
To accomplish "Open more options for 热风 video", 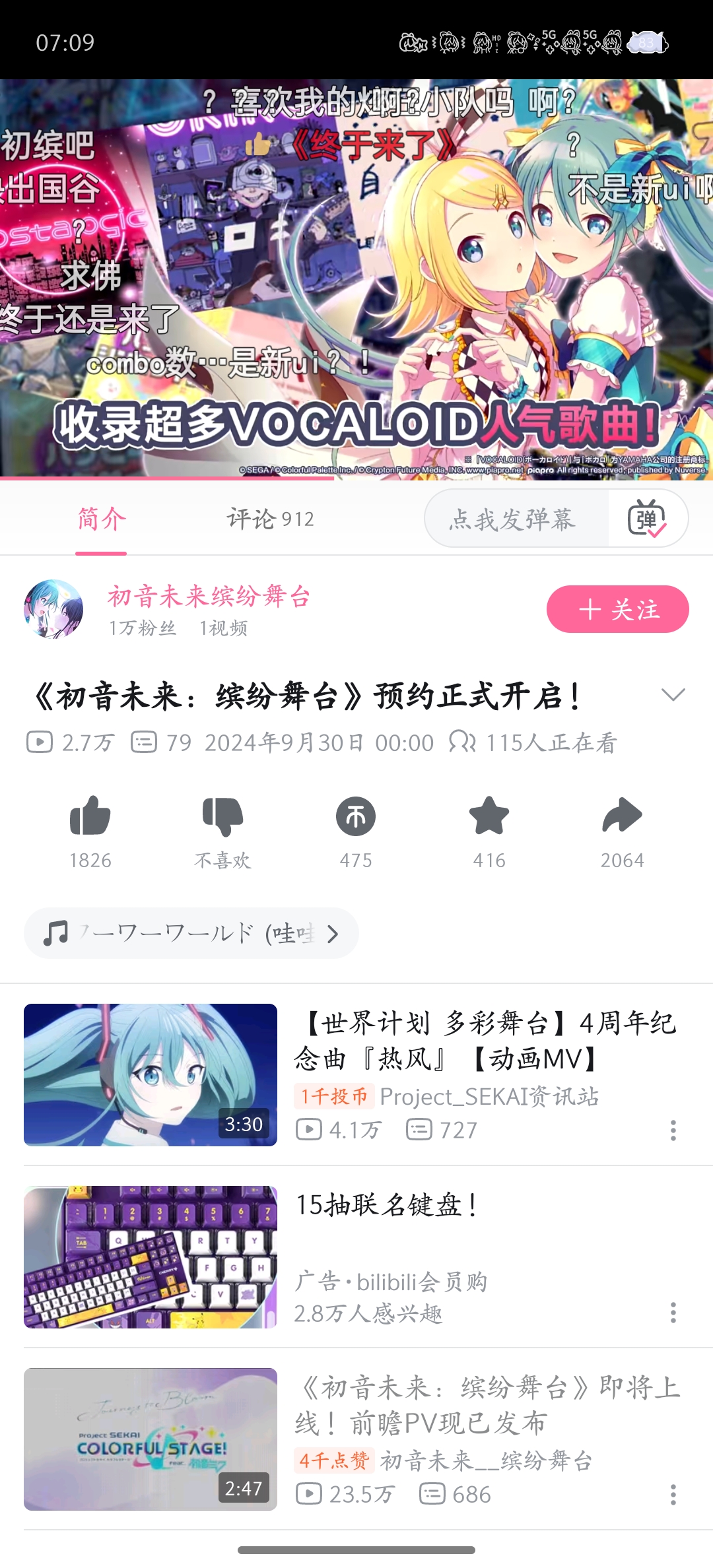I will point(673,1130).
